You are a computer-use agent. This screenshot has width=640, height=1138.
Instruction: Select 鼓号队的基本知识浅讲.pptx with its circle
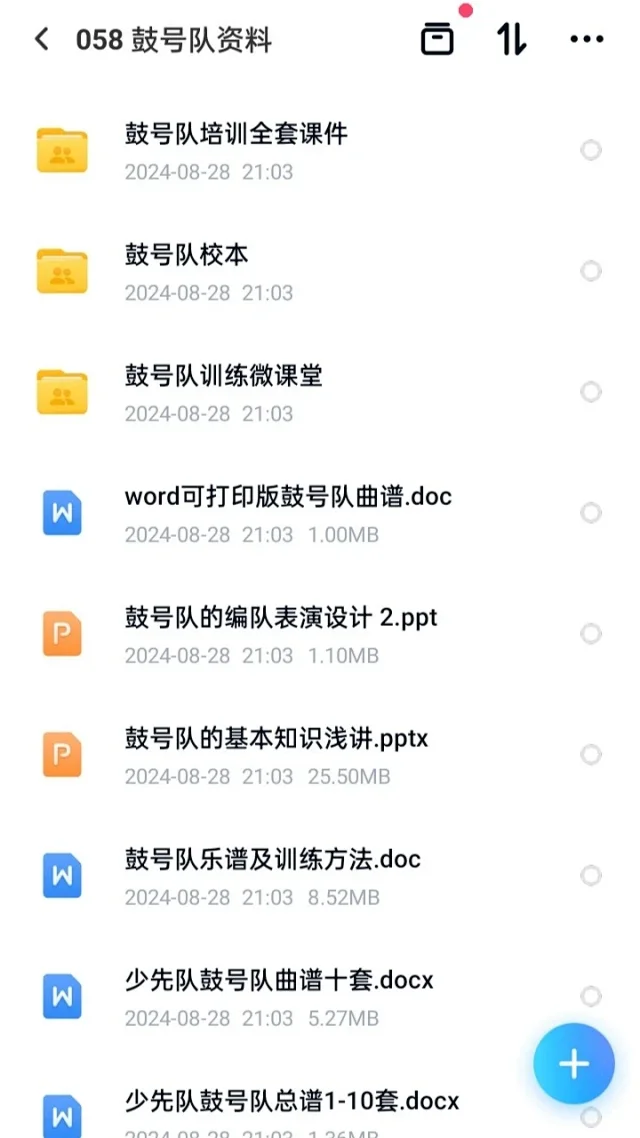591,755
